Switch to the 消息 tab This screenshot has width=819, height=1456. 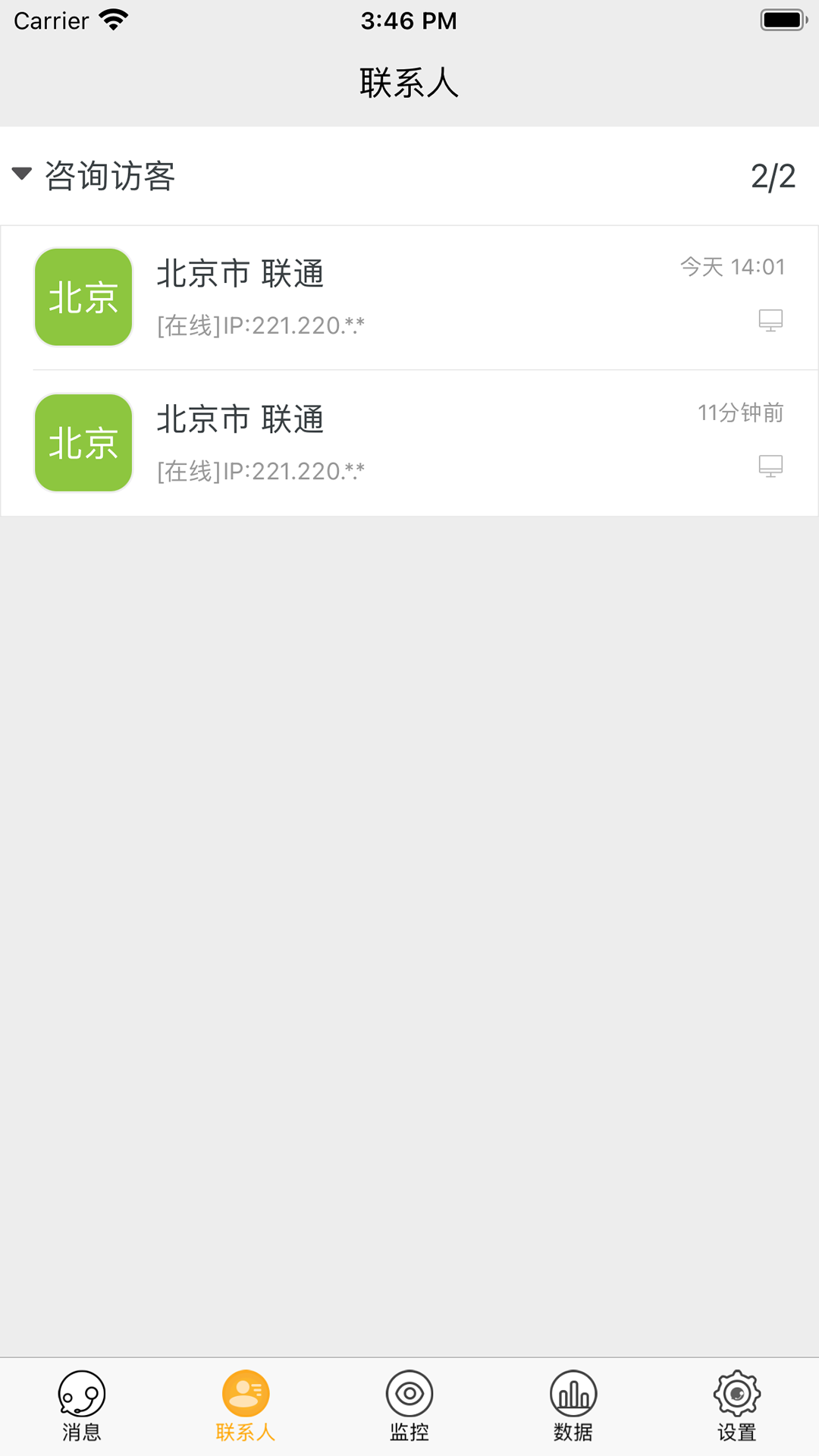tap(82, 1405)
